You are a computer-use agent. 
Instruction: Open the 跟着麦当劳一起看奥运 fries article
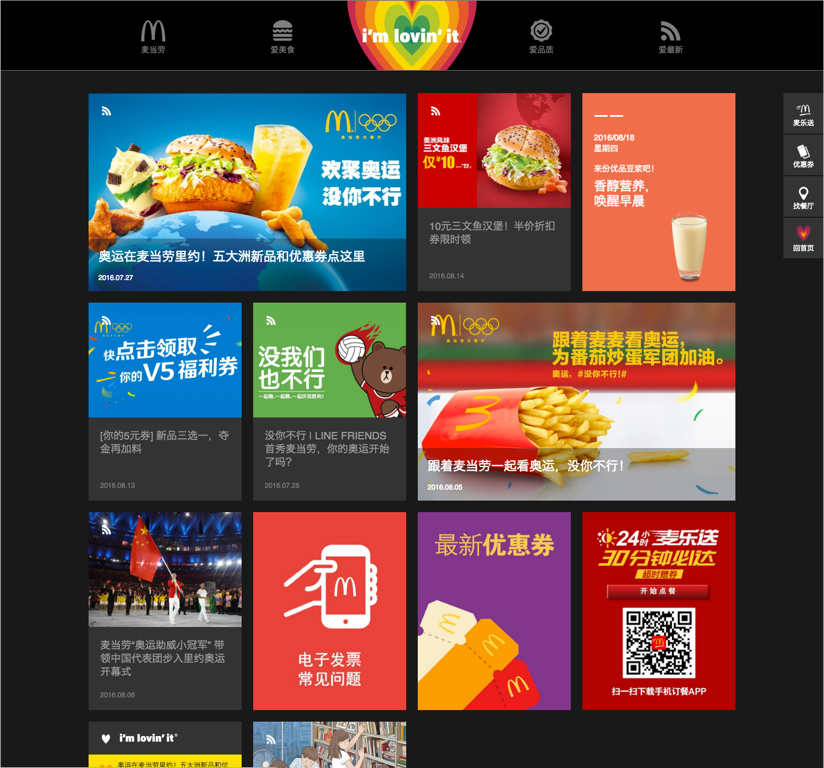click(576, 401)
